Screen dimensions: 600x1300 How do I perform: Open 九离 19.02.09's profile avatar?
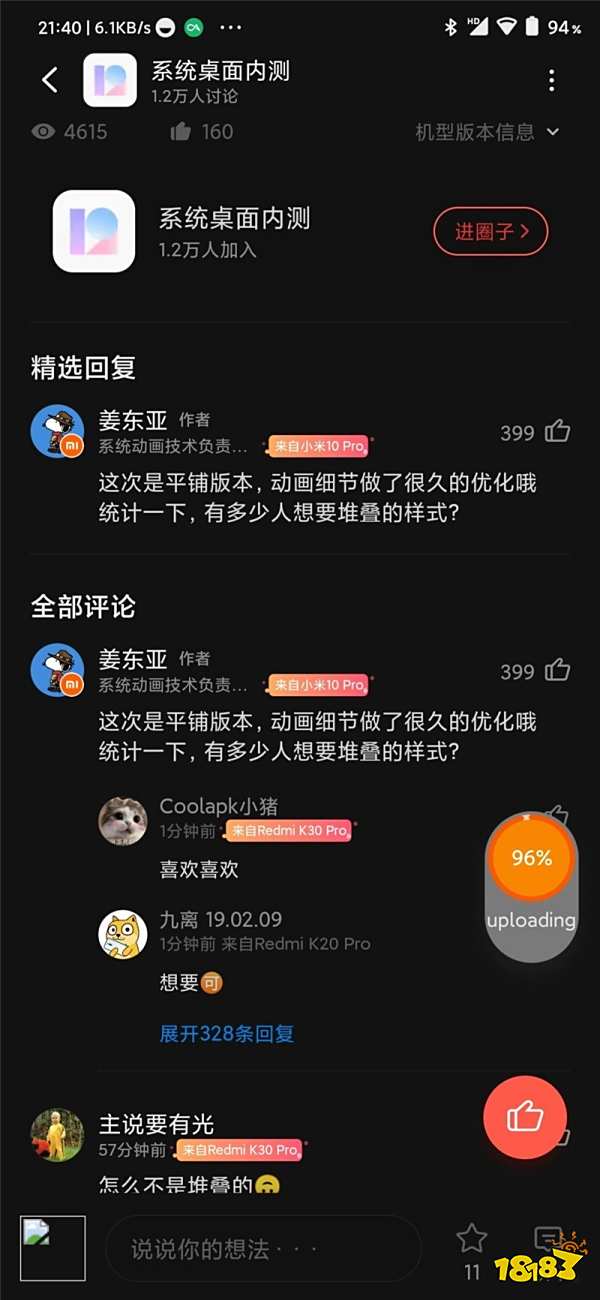point(123,934)
